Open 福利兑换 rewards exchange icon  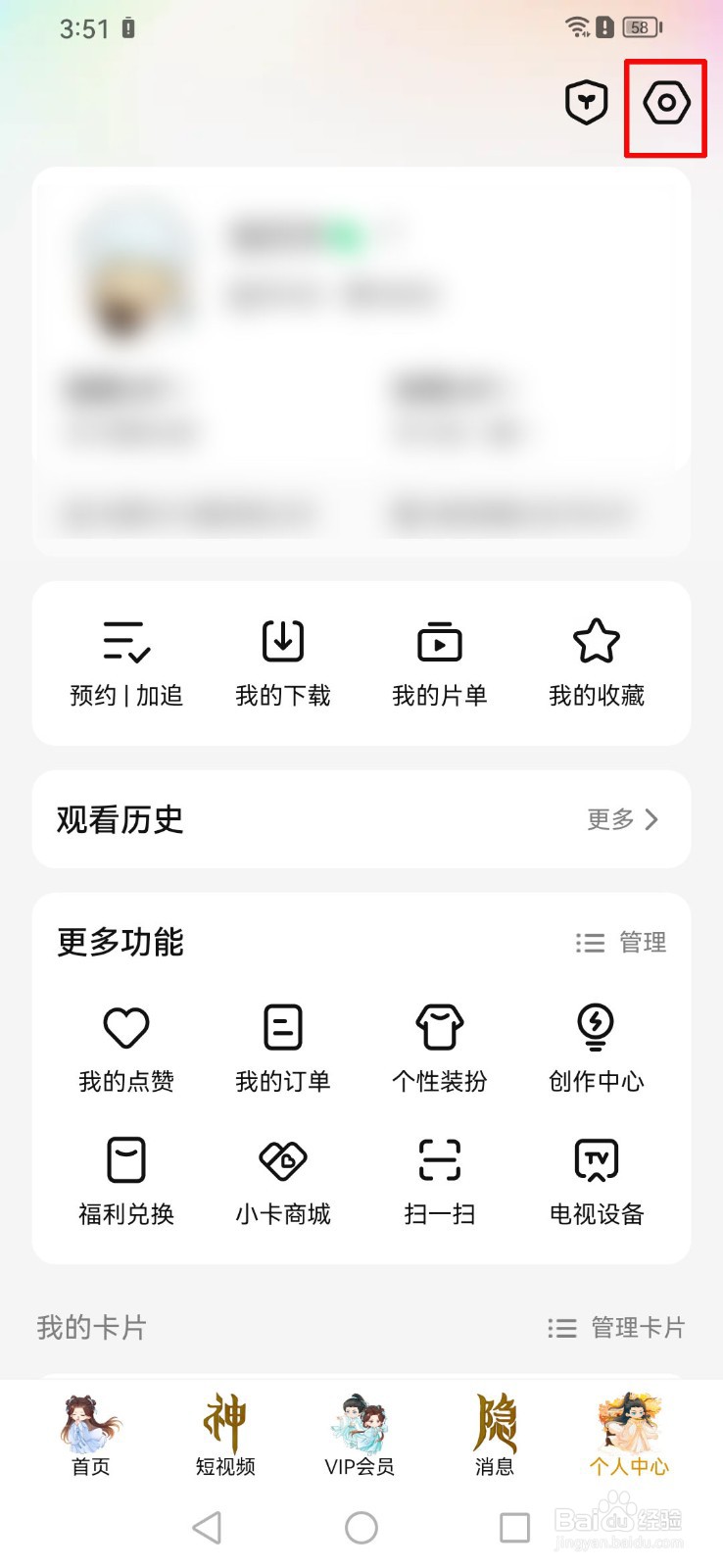coord(125,1161)
